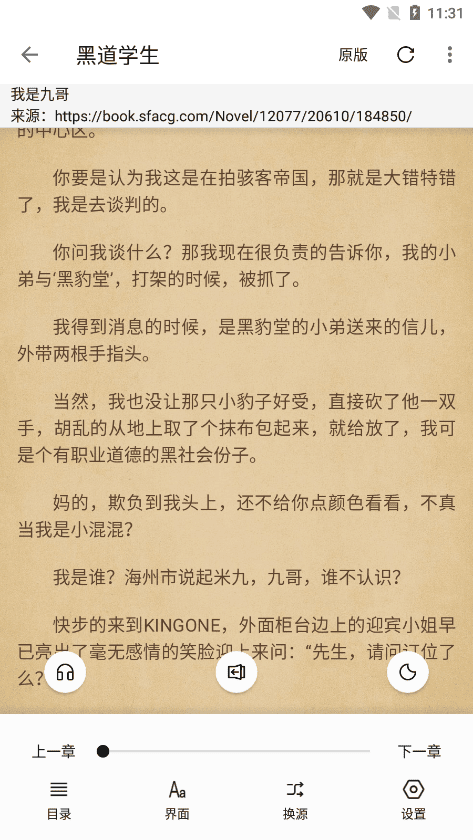Open the book source URL link
473x840 pixels.
pos(233,116)
